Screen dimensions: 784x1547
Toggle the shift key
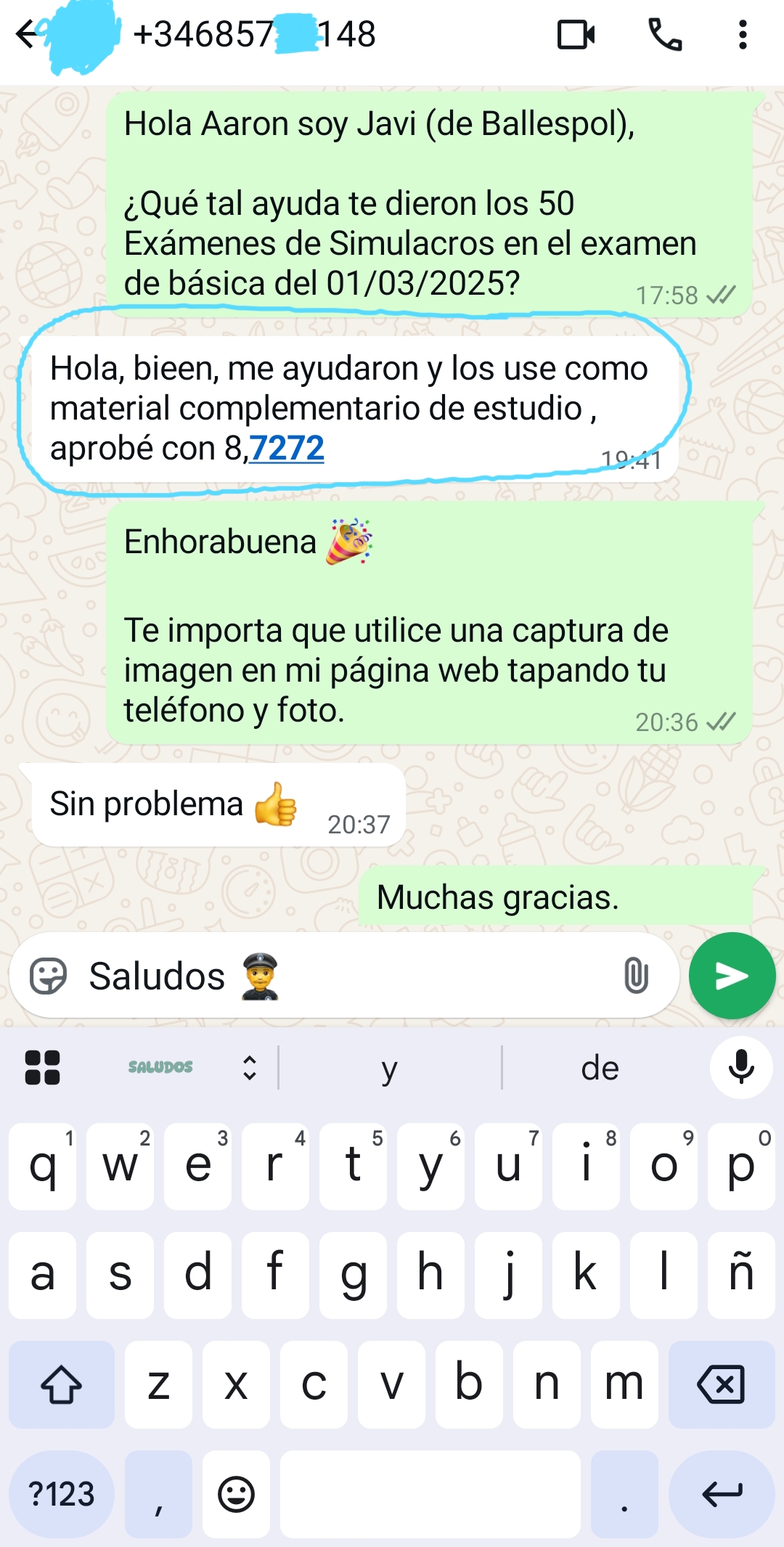[61, 1384]
